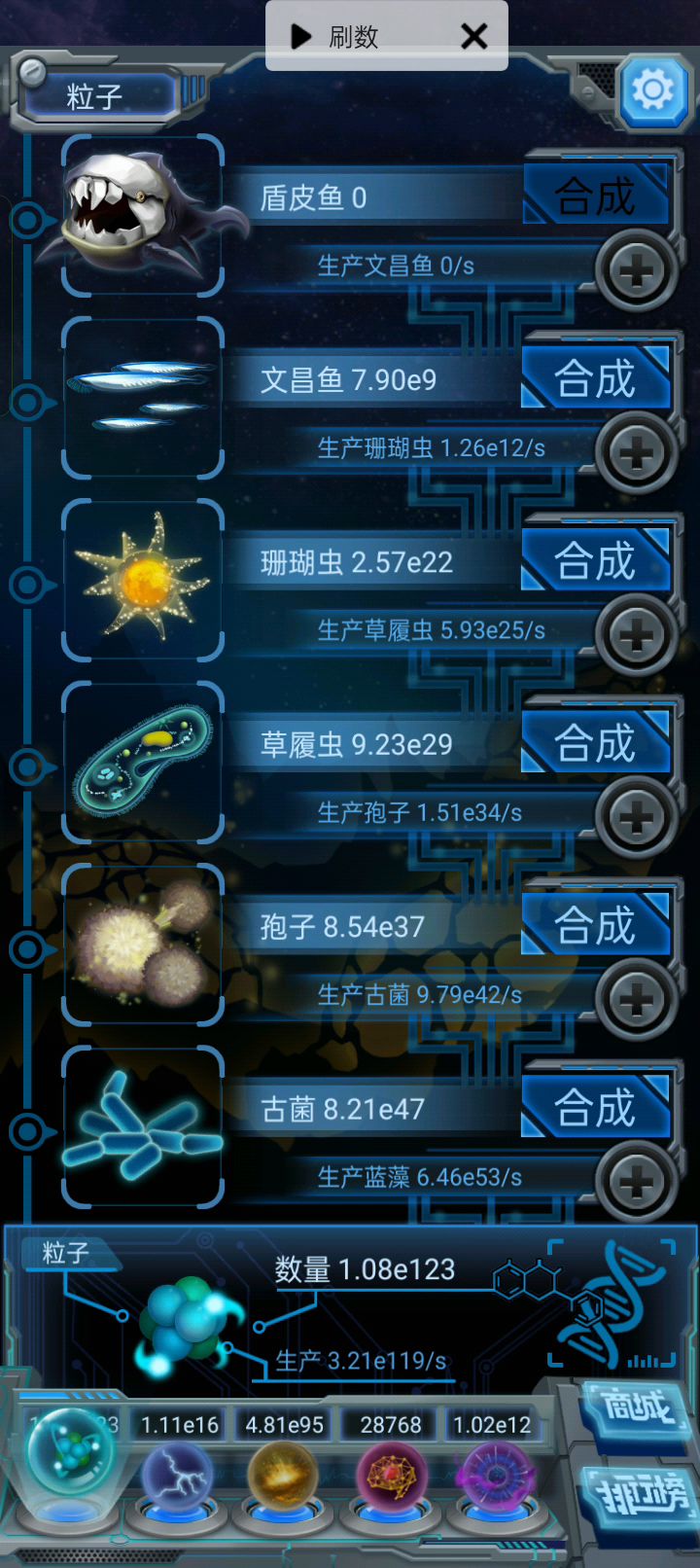
Task: Tap the plus button for 生产草履虫
Action: pyautogui.click(x=637, y=636)
